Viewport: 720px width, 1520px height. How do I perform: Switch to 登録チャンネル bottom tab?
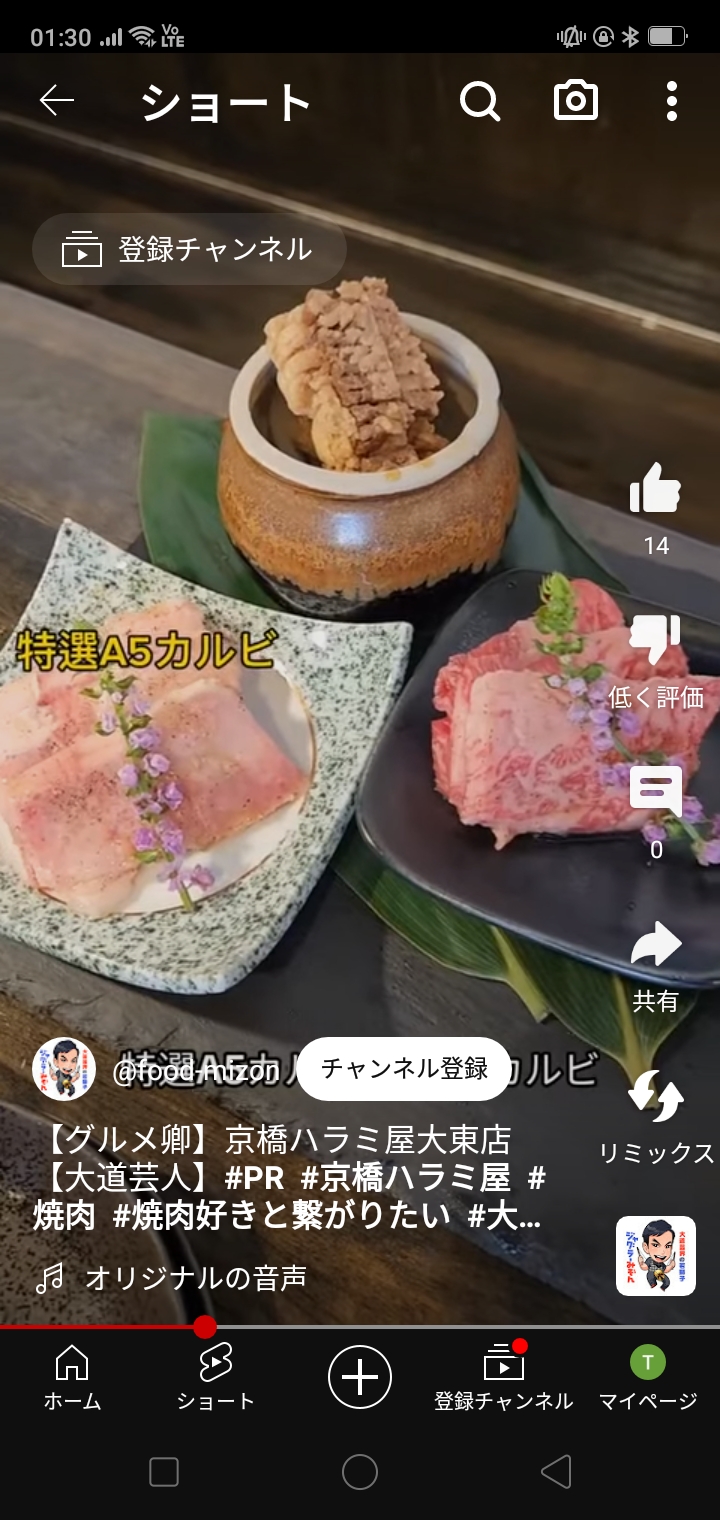point(504,1378)
